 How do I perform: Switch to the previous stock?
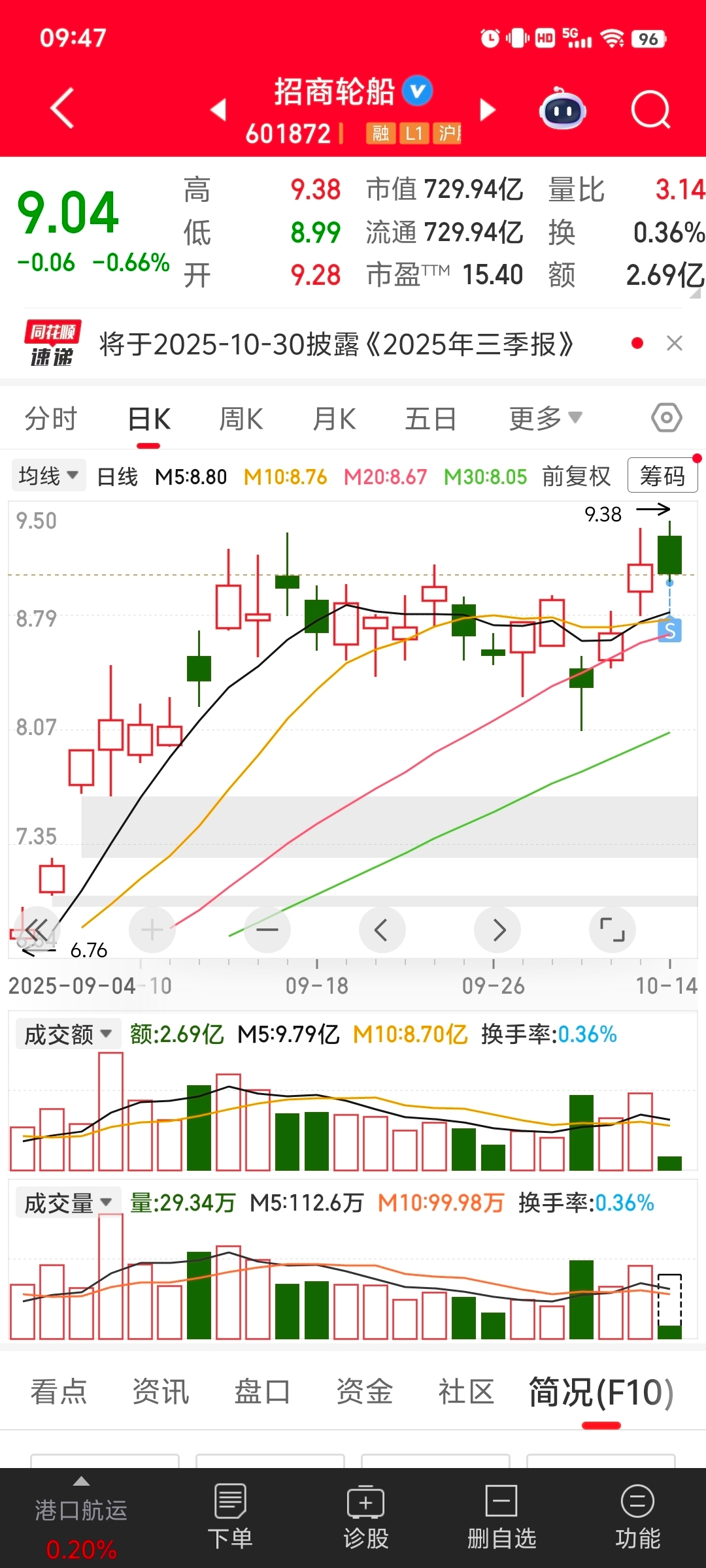(x=219, y=110)
